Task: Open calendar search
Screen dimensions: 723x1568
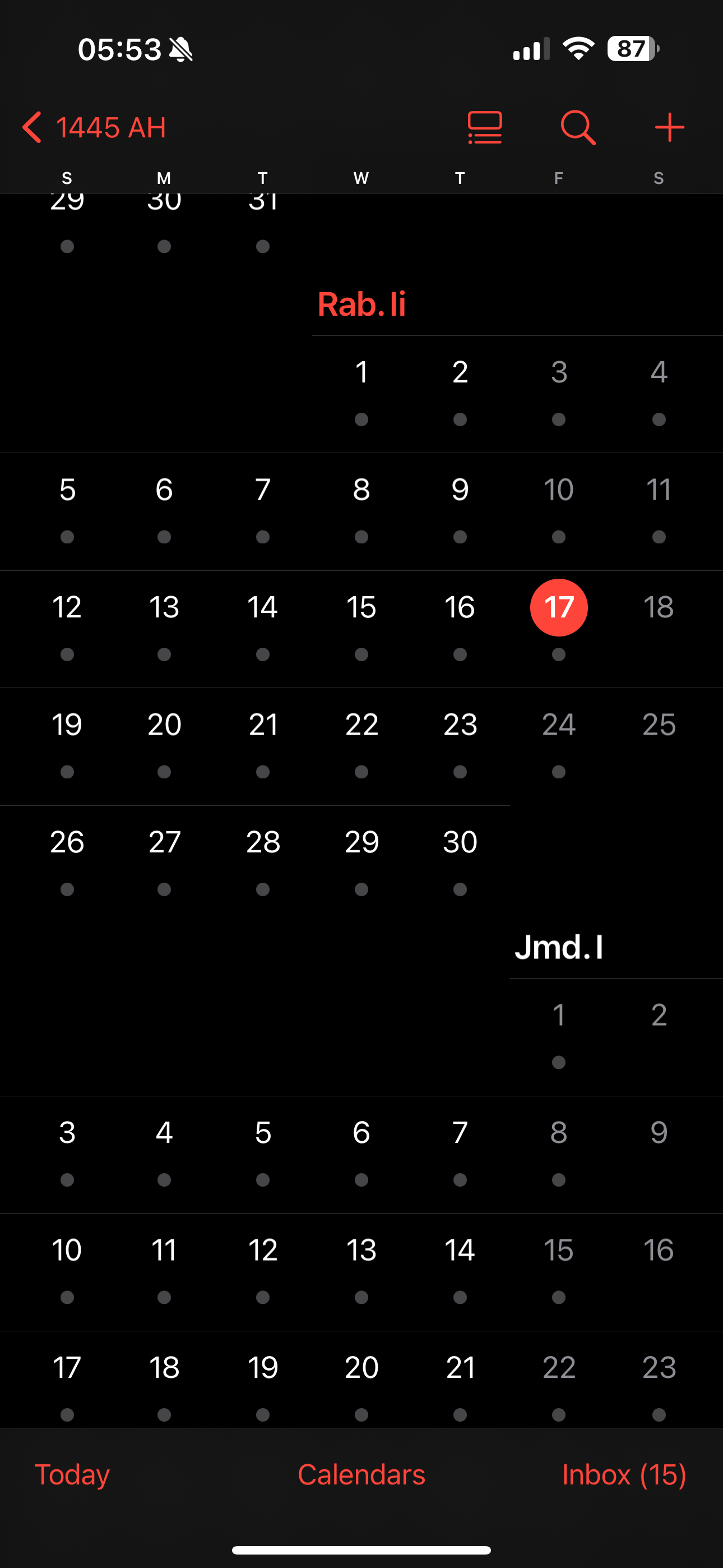Action: (x=577, y=127)
